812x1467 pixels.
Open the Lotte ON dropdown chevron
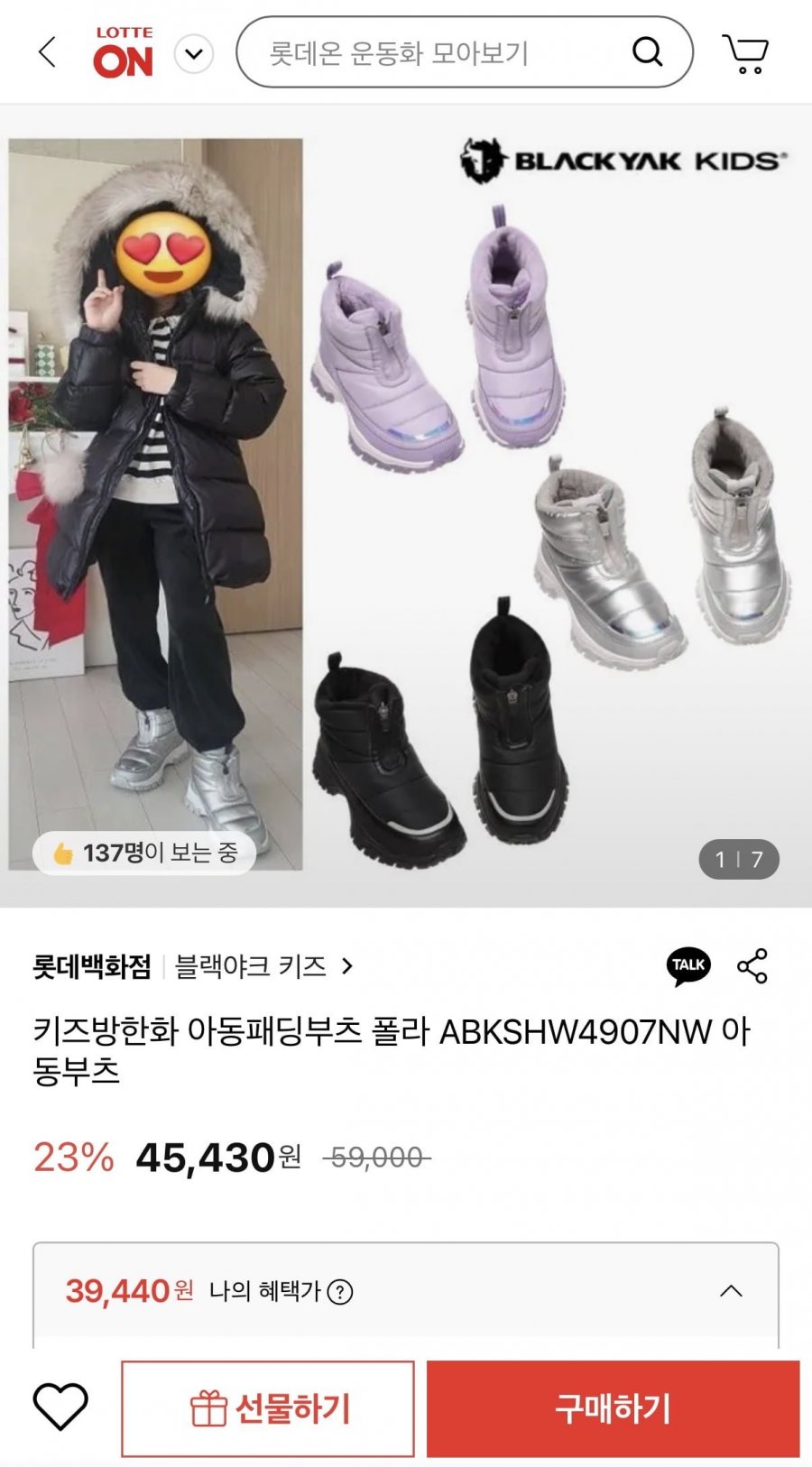(x=193, y=54)
